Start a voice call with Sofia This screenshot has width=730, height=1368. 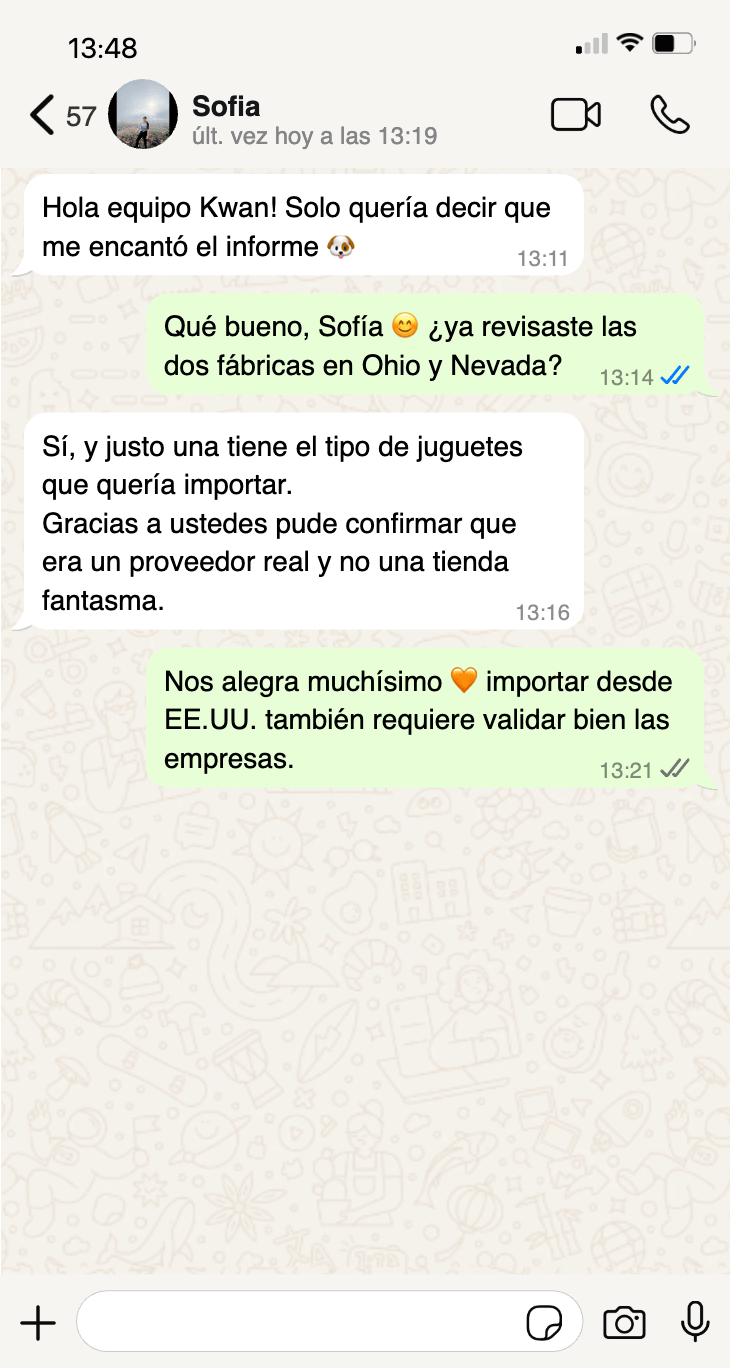pos(669,115)
